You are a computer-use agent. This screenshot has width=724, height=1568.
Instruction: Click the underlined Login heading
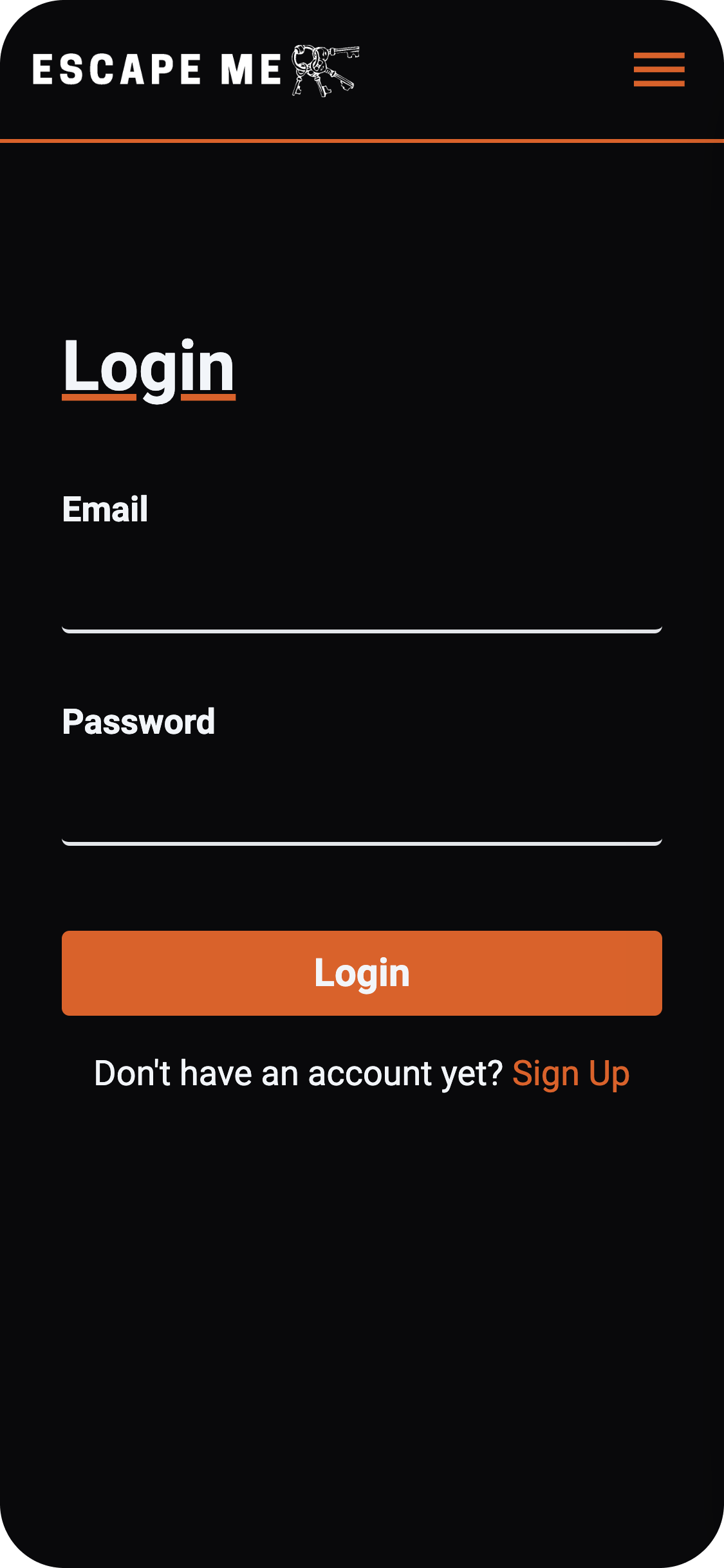tap(147, 368)
